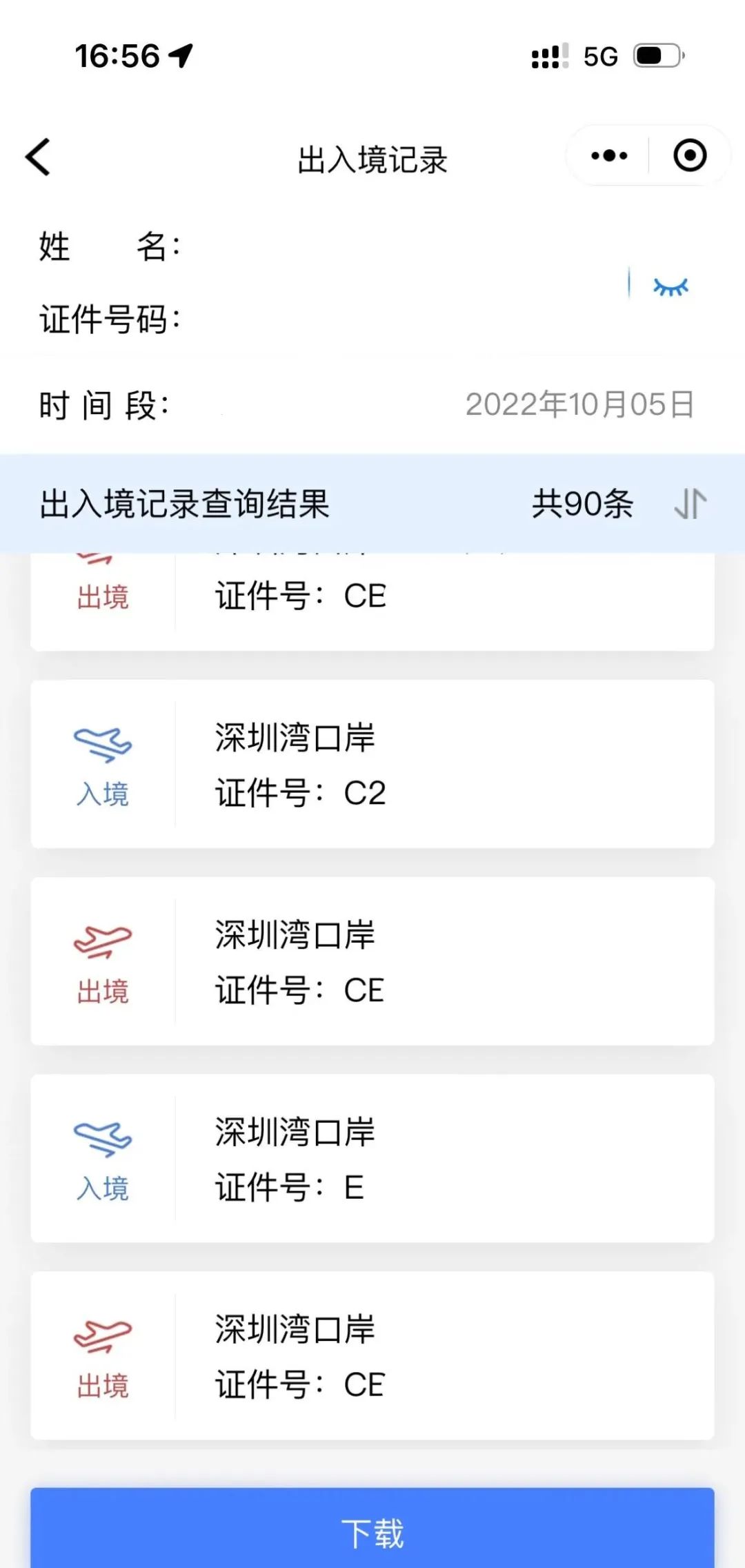Tap the 出入境记录查询结果 results header
The height and width of the screenshot is (1568, 745).
click(x=186, y=504)
